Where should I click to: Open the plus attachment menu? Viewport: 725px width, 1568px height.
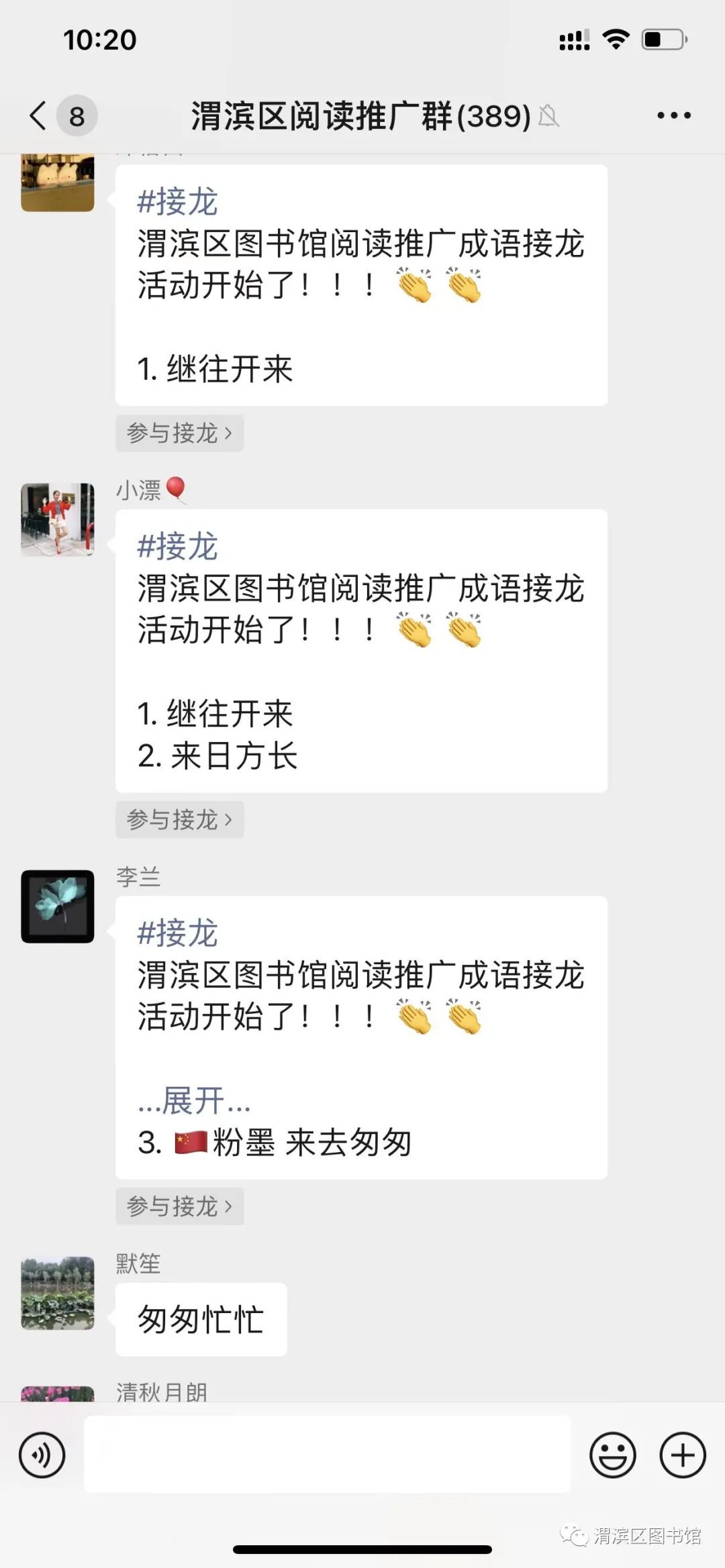(x=683, y=1455)
